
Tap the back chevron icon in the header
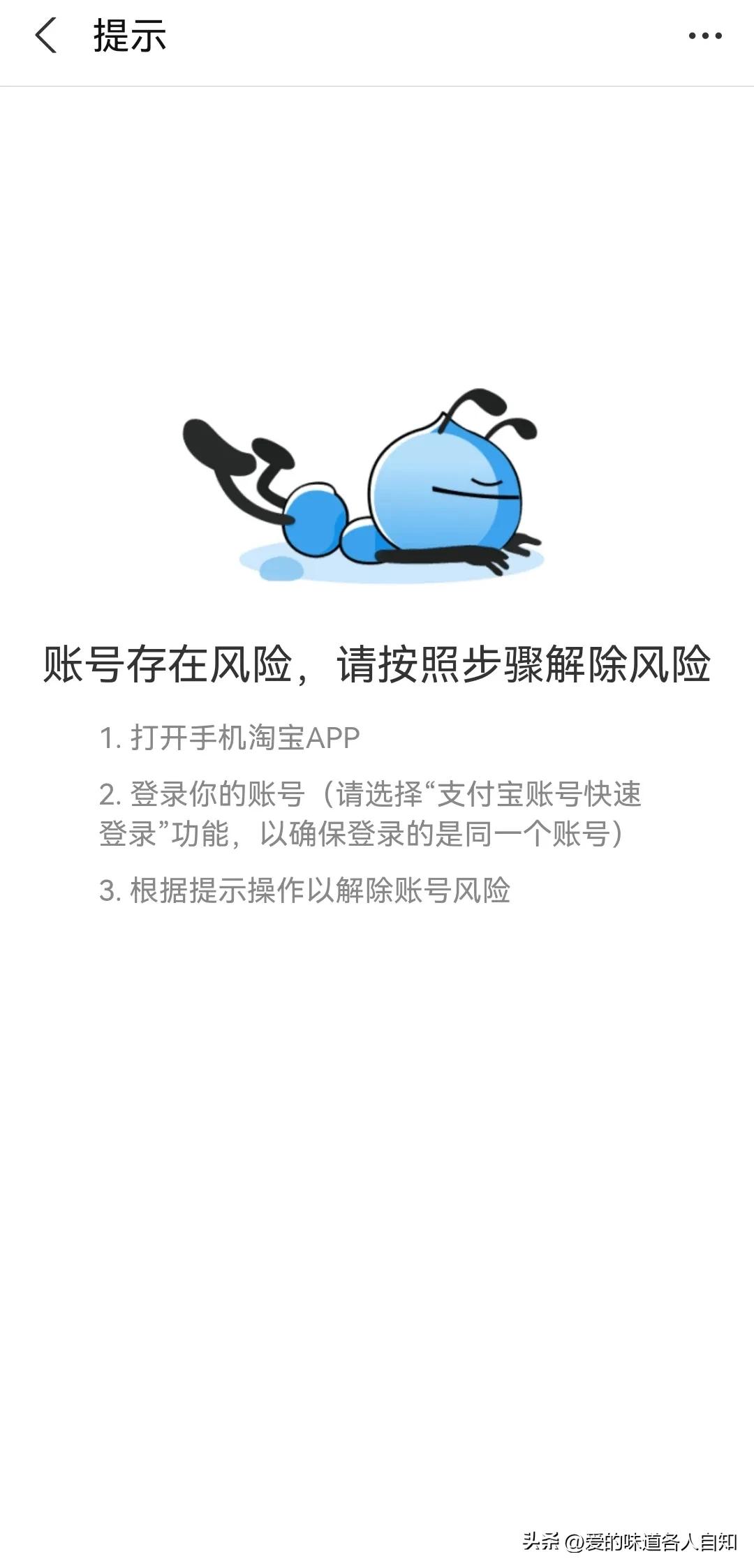coord(43,36)
